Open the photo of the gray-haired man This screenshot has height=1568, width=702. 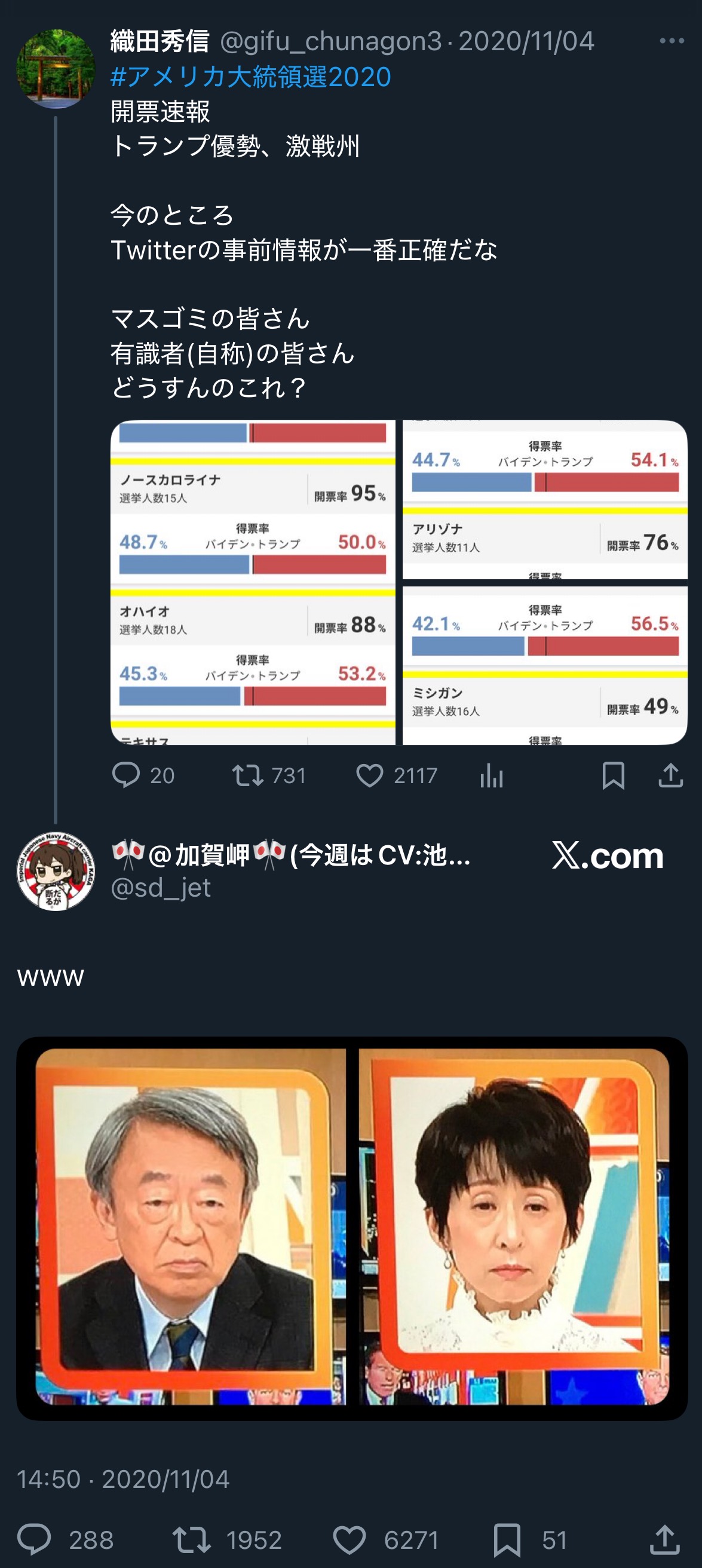191,1226
